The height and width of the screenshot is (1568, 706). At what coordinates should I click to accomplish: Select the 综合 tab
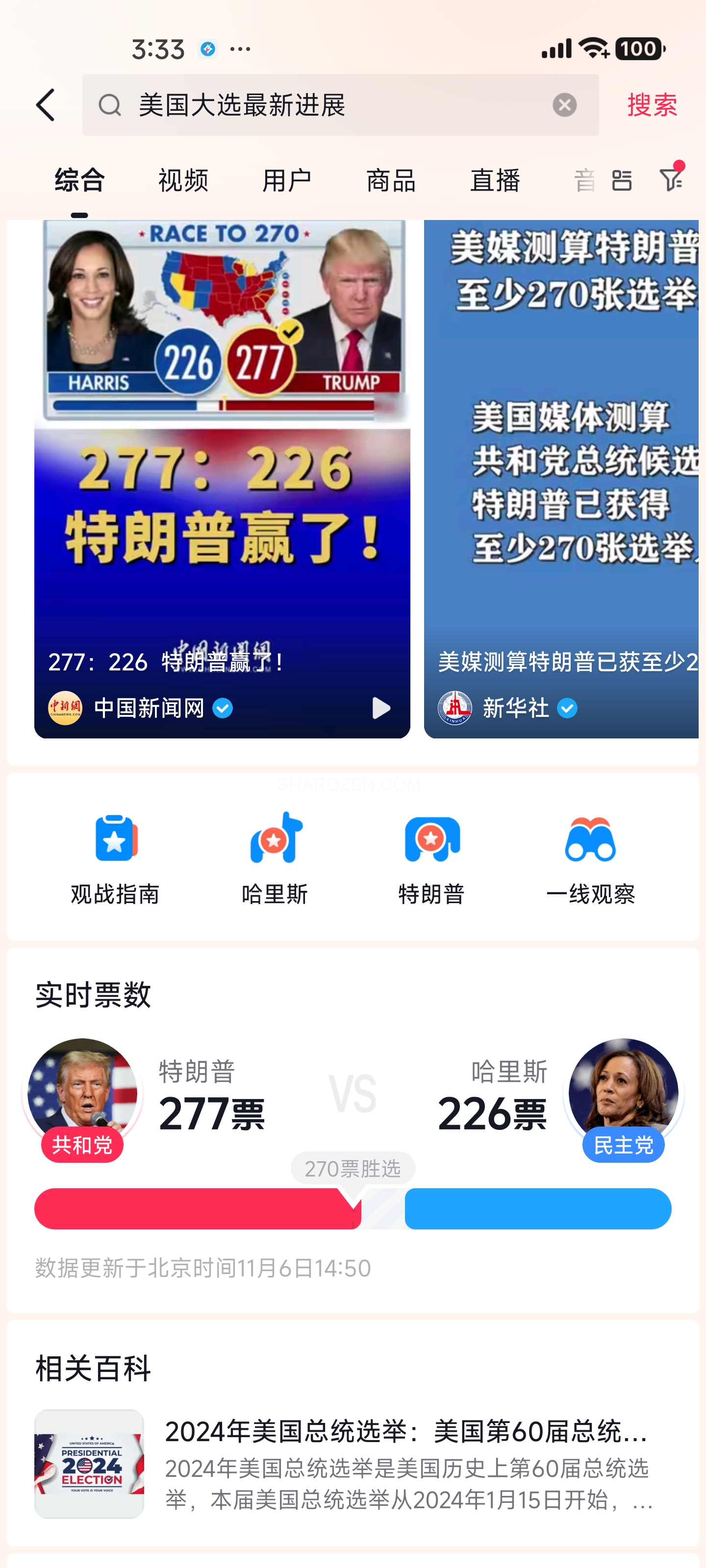80,181
